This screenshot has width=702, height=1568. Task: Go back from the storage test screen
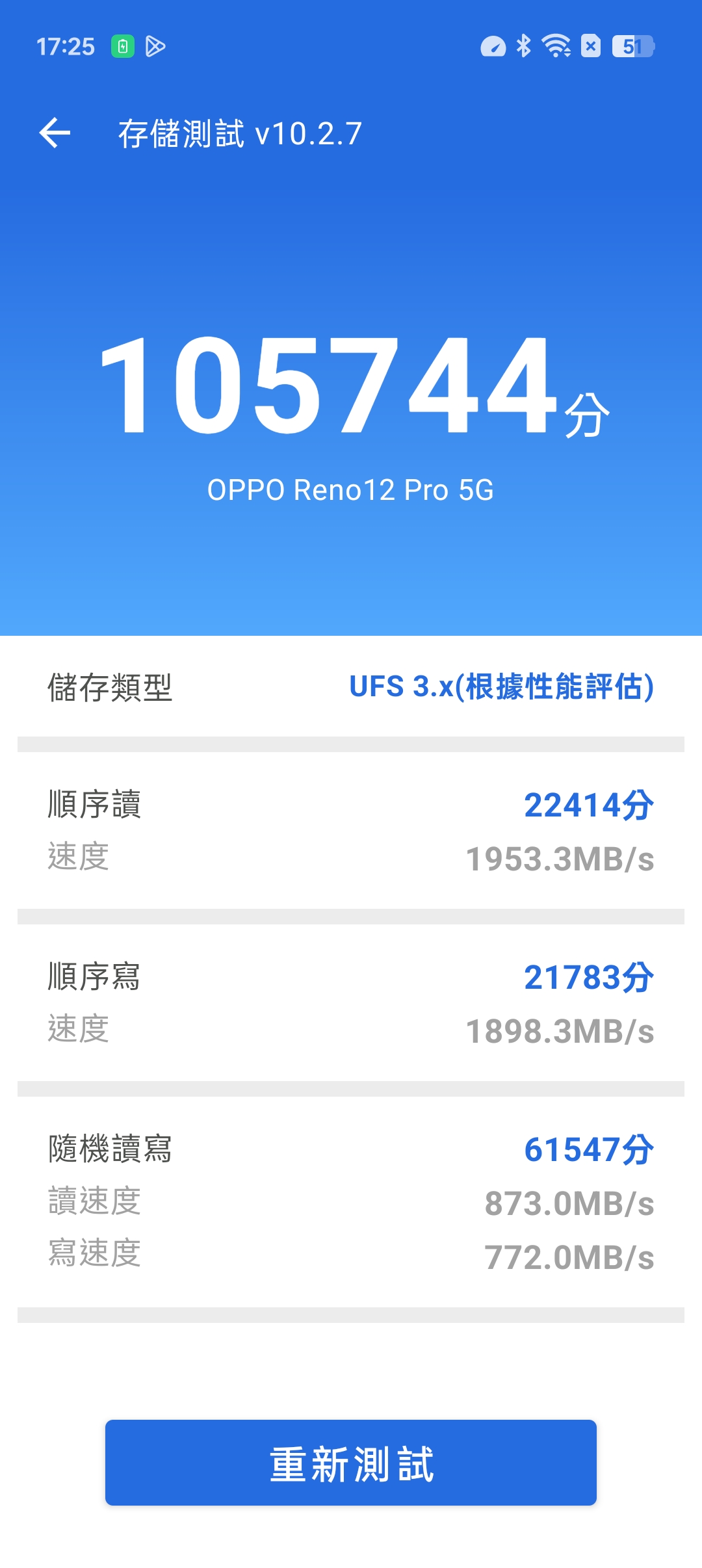click(x=55, y=133)
